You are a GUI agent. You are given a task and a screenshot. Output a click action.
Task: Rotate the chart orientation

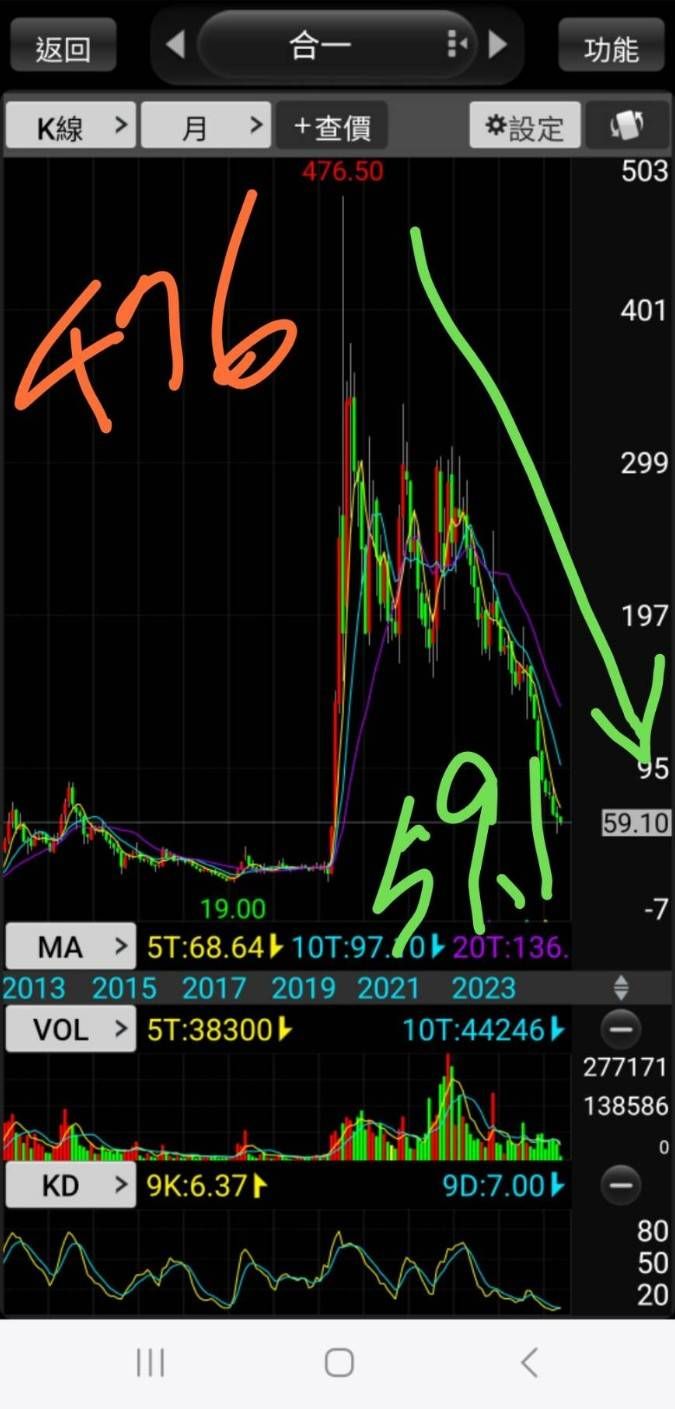point(626,127)
